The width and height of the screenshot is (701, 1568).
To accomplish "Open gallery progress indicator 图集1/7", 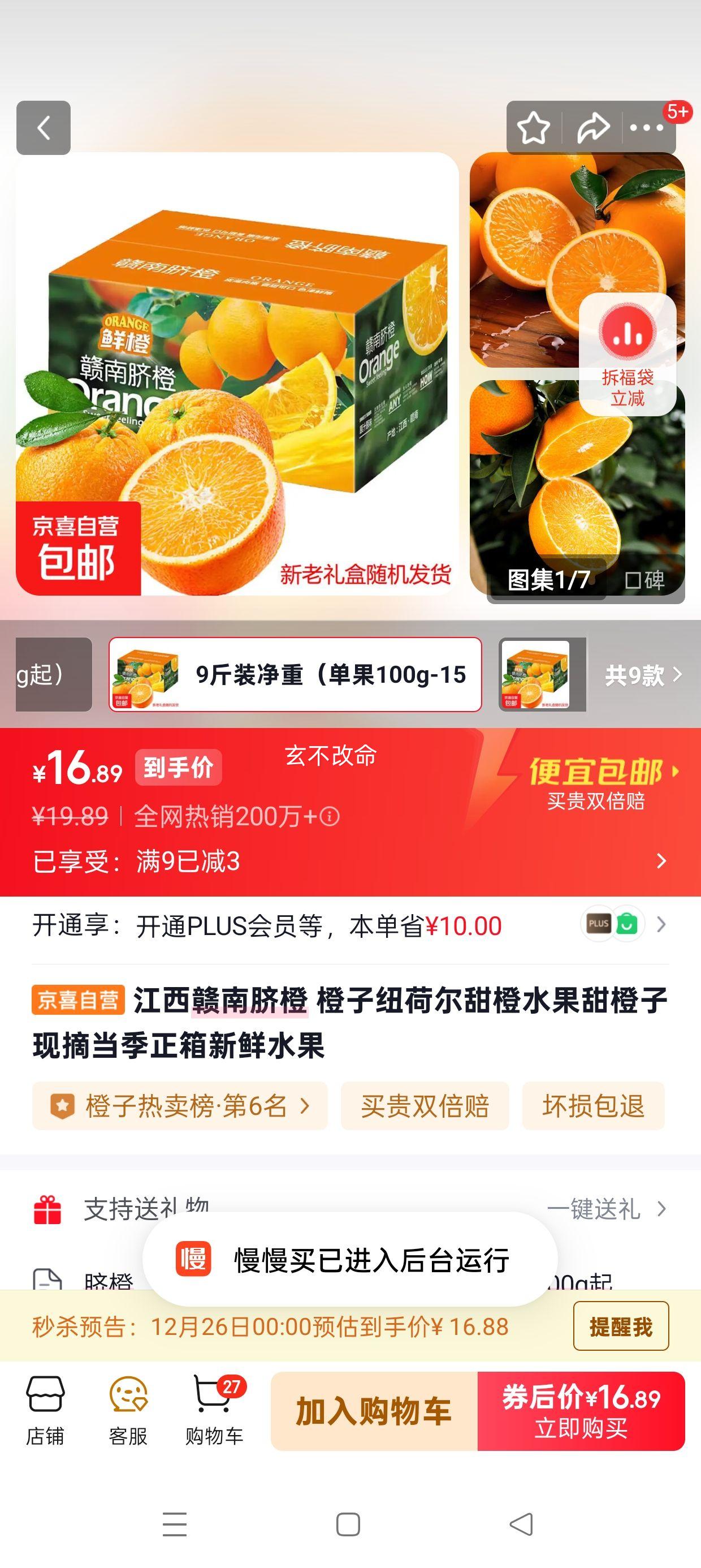I will pos(547,581).
